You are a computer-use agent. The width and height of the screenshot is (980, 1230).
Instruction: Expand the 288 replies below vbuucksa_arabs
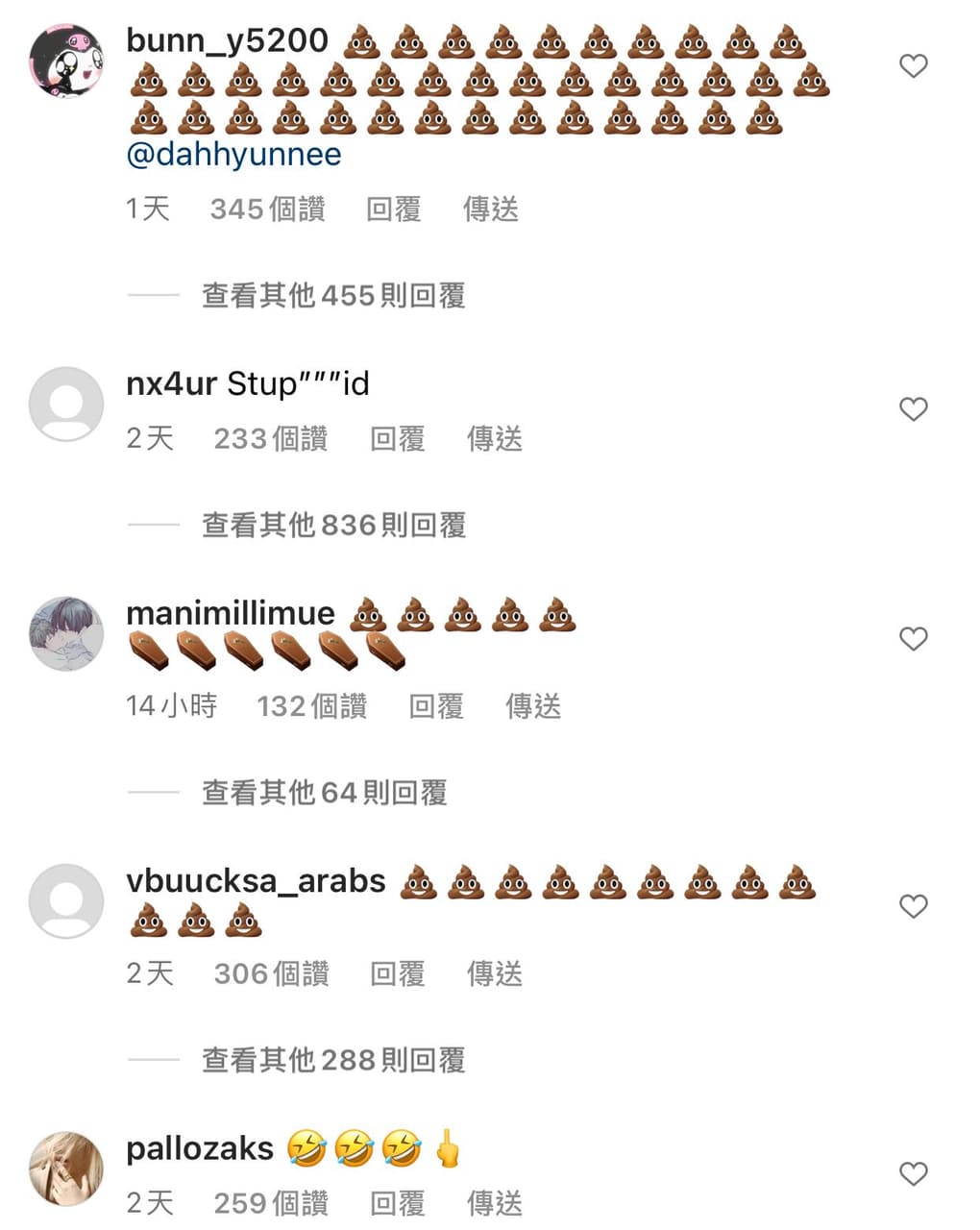point(332,1059)
